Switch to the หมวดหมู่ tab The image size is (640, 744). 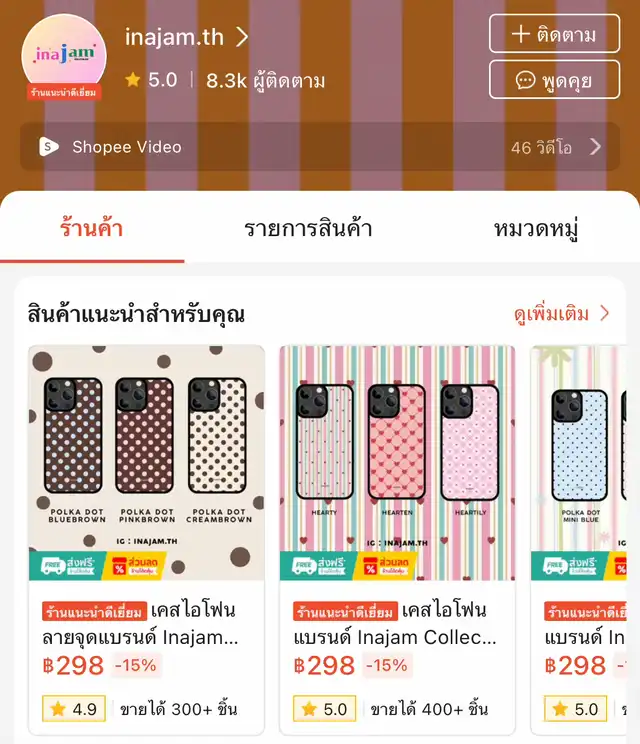pyautogui.click(x=536, y=229)
